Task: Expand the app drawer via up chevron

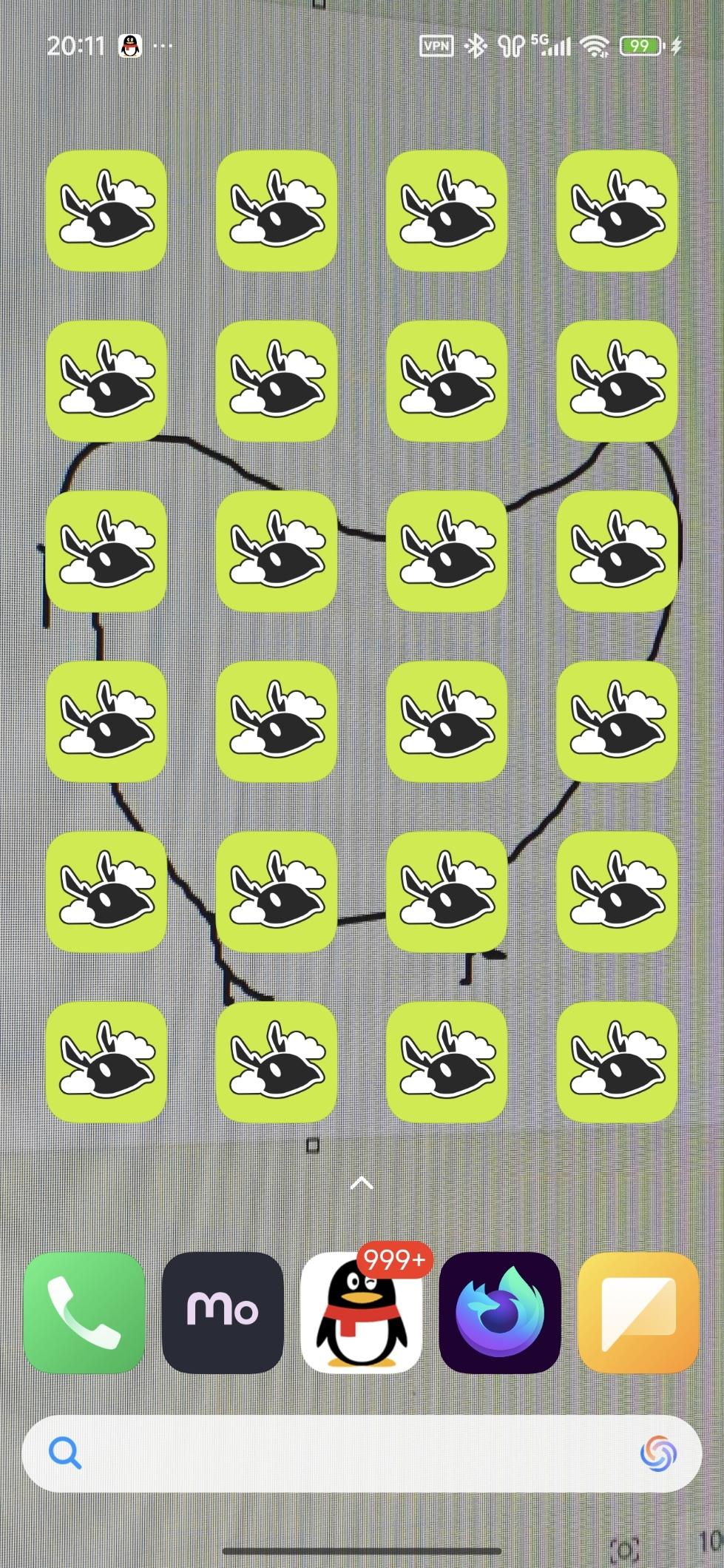Action: point(362,1183)
